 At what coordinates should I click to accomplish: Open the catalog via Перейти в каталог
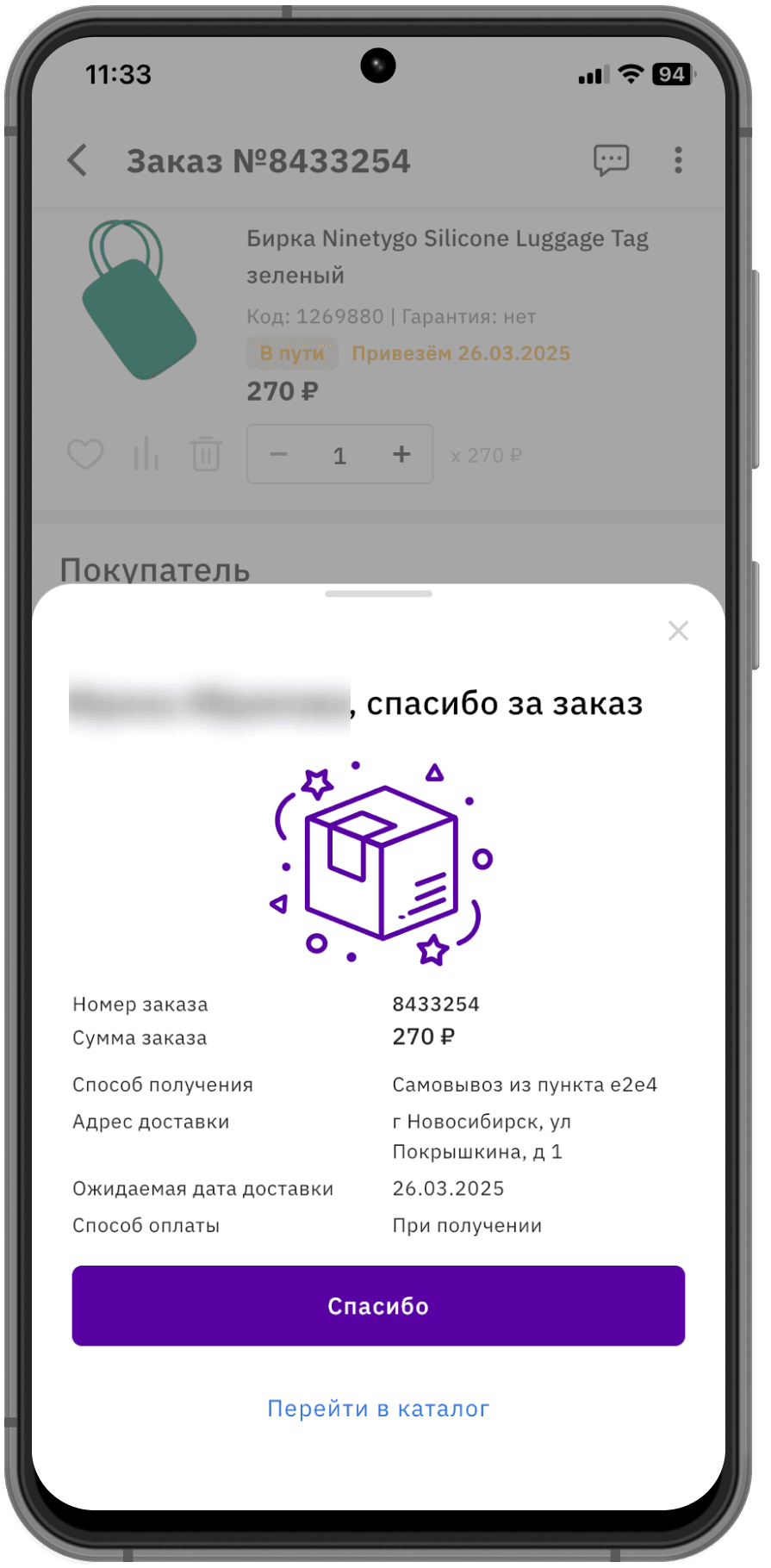378,1409
